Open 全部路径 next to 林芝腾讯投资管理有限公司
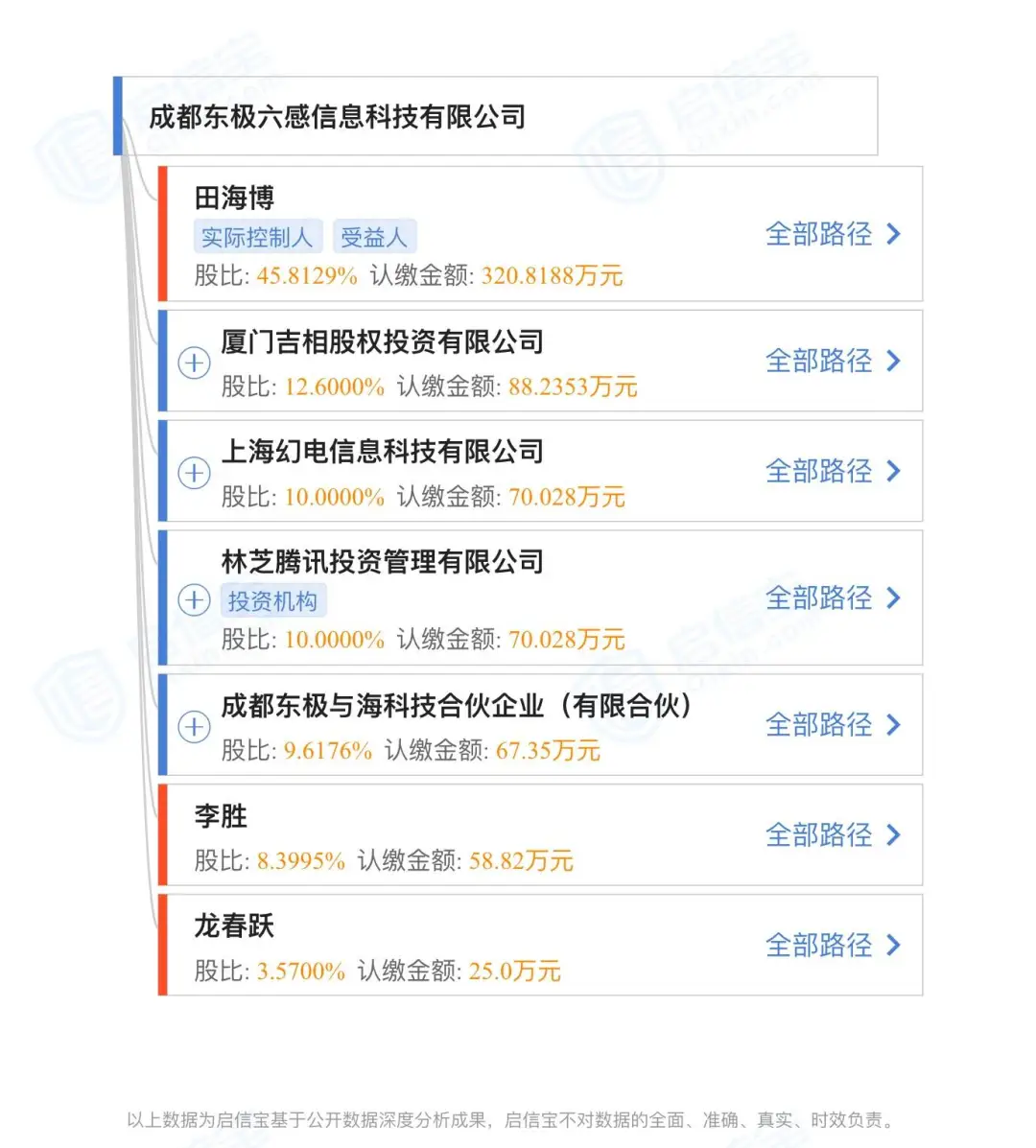 (832, 598)
